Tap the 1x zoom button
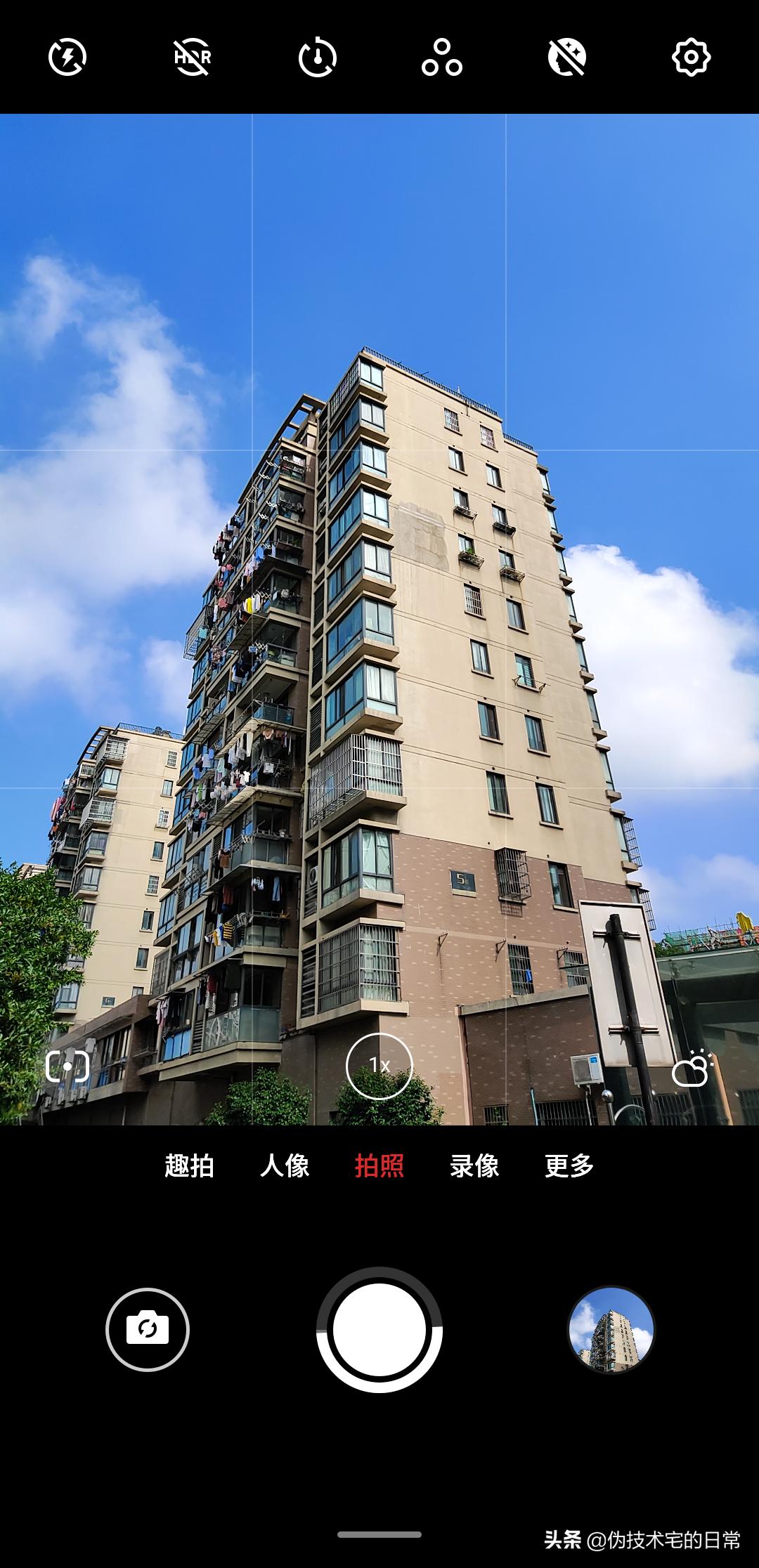Image resolution: width=759 pixels, height=1568 pixels. pos(379,1066)
